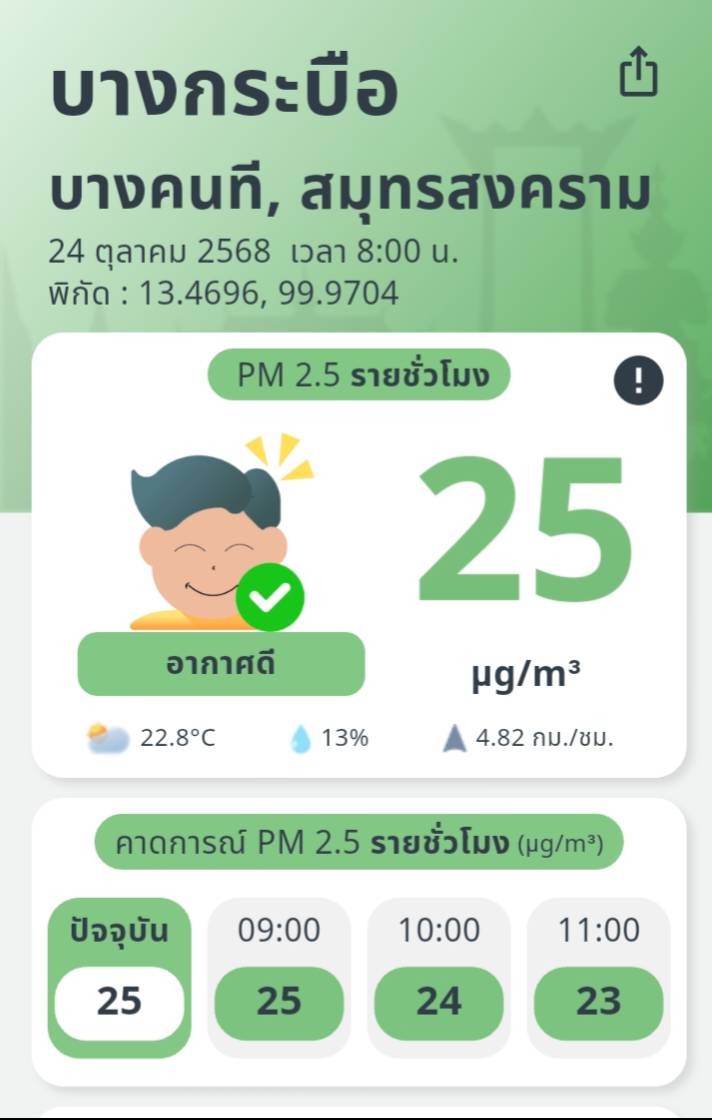Select the ปัจจุบัน forecast card
Image resolution: width=712 pixels, height=1120 pixels.
point(119,976)
